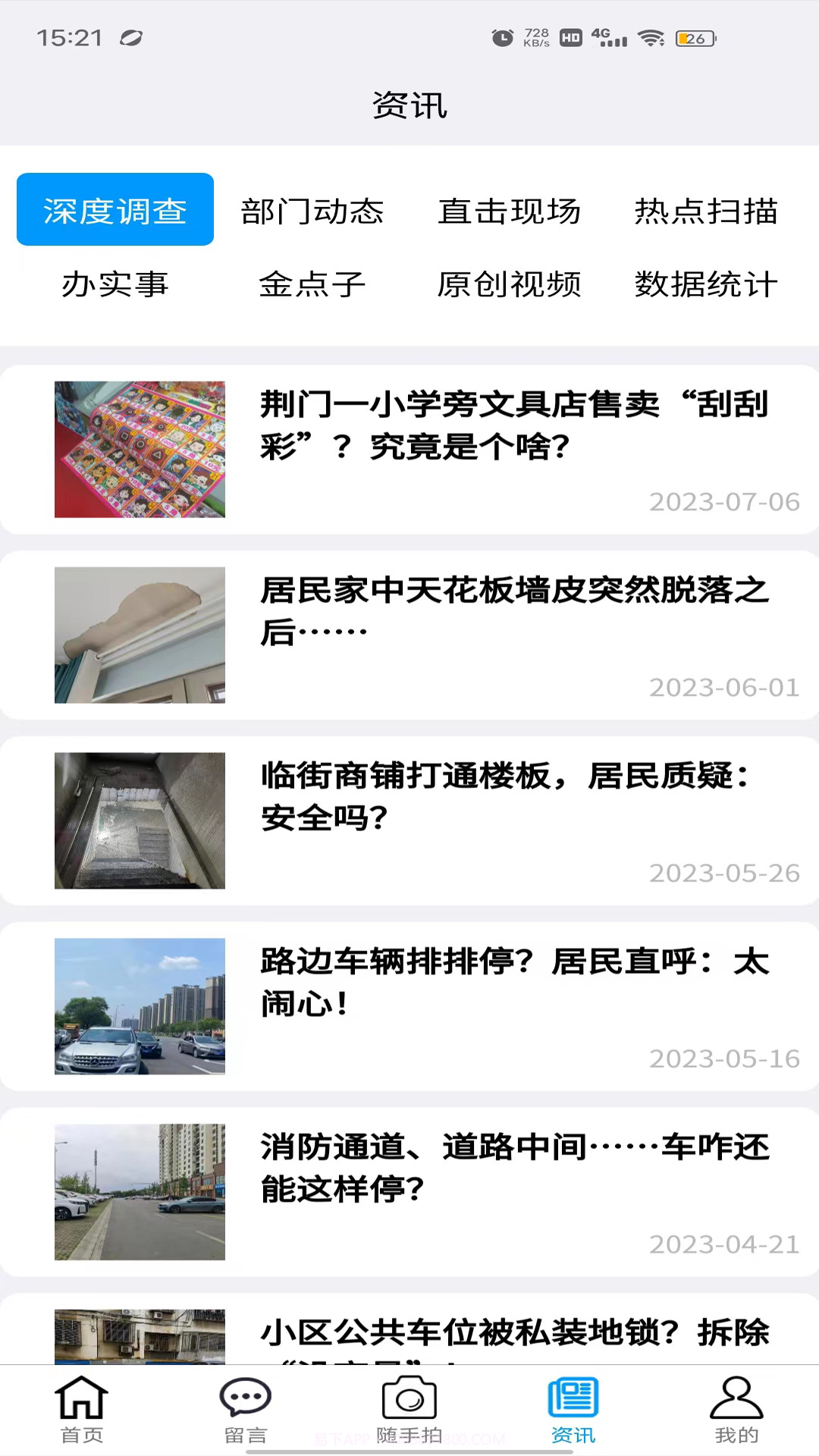Select the 热点扫描 tab
This screenshot has width=819, height=1456.
click(x=705, y=212)
